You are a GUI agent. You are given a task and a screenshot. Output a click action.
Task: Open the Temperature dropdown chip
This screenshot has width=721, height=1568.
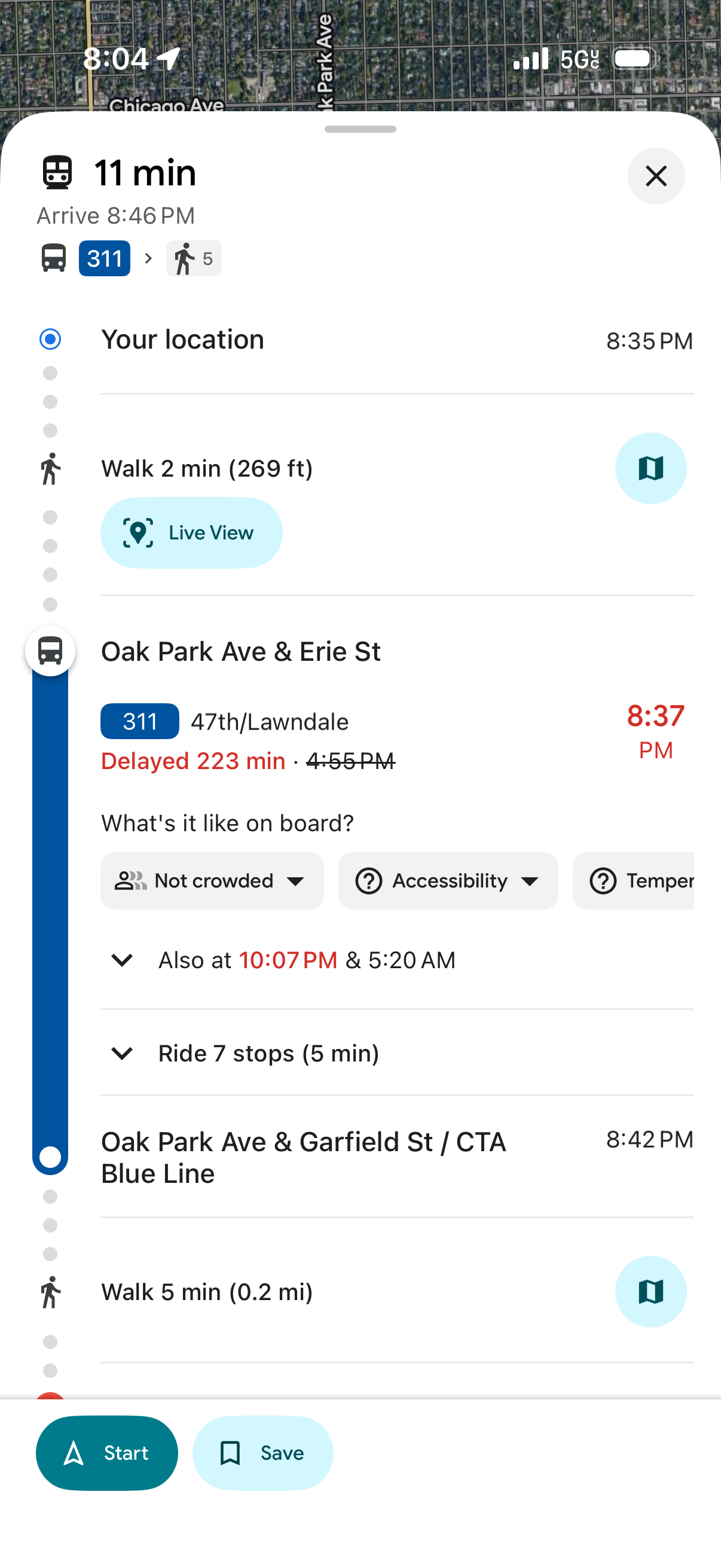click(x=639, y=881)
